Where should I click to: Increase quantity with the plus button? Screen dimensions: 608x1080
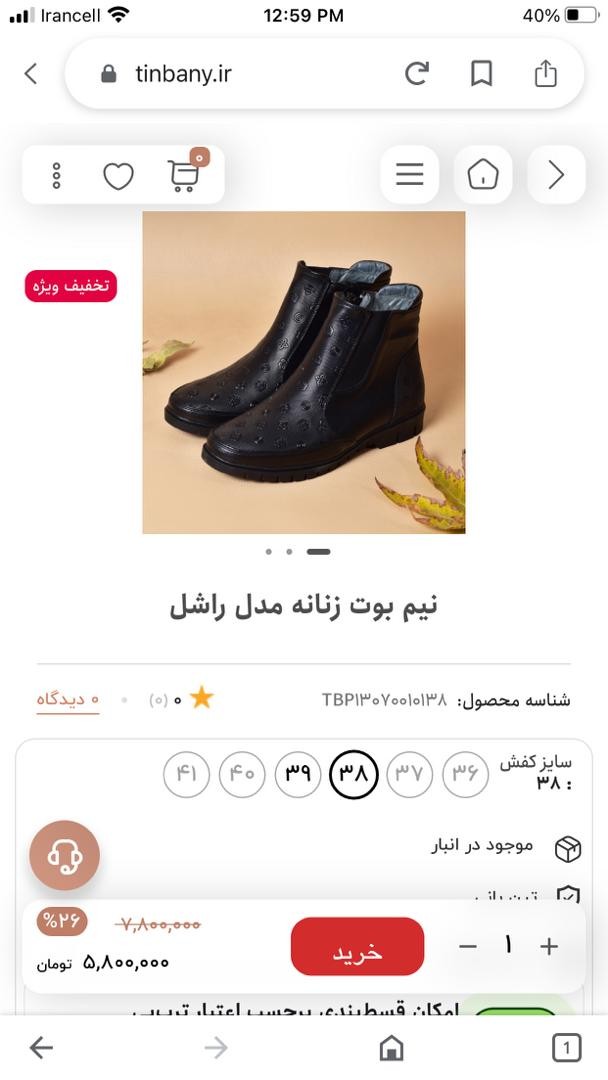click(x=549, y=946)
